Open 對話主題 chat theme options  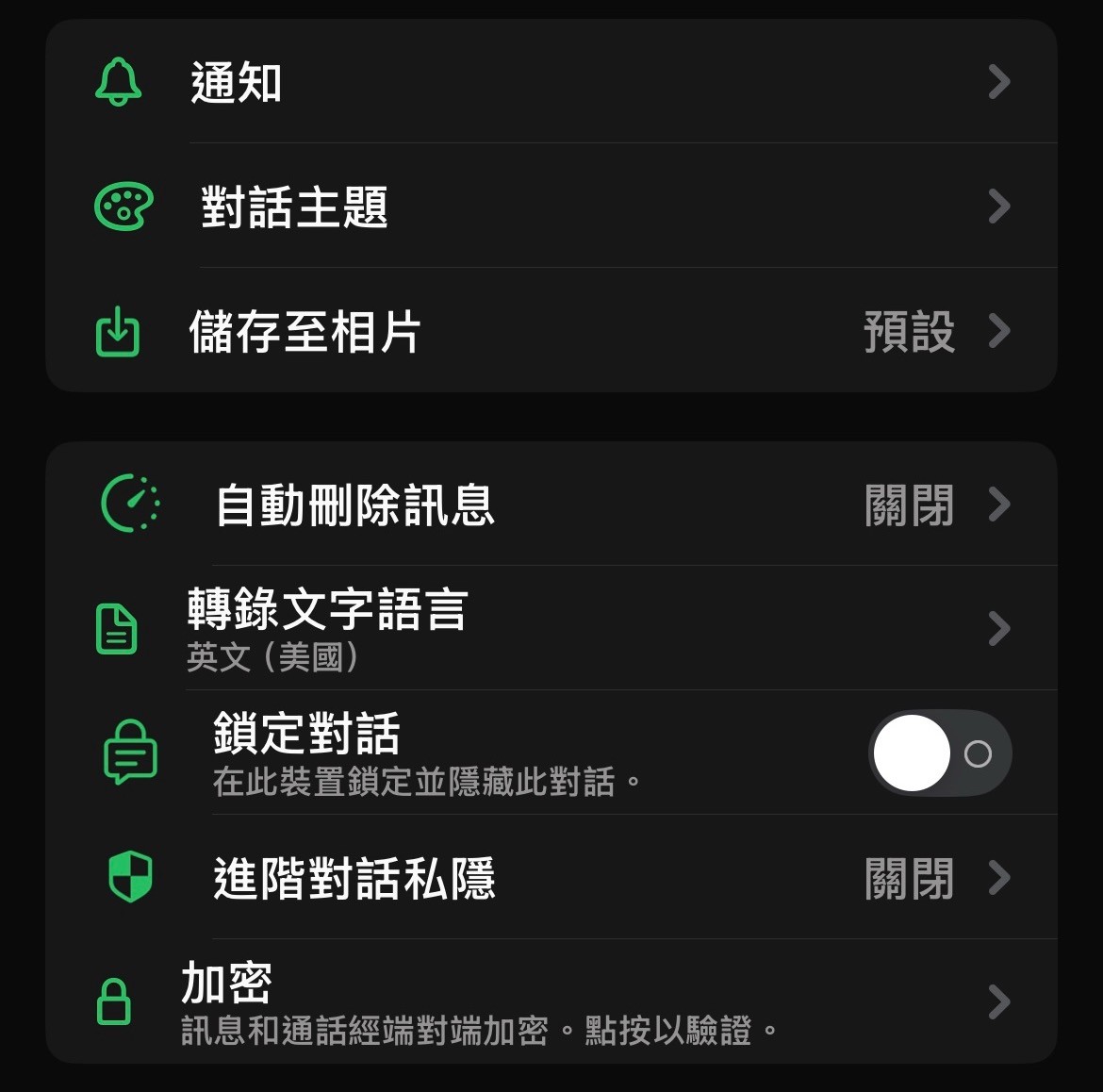(551, 207)
